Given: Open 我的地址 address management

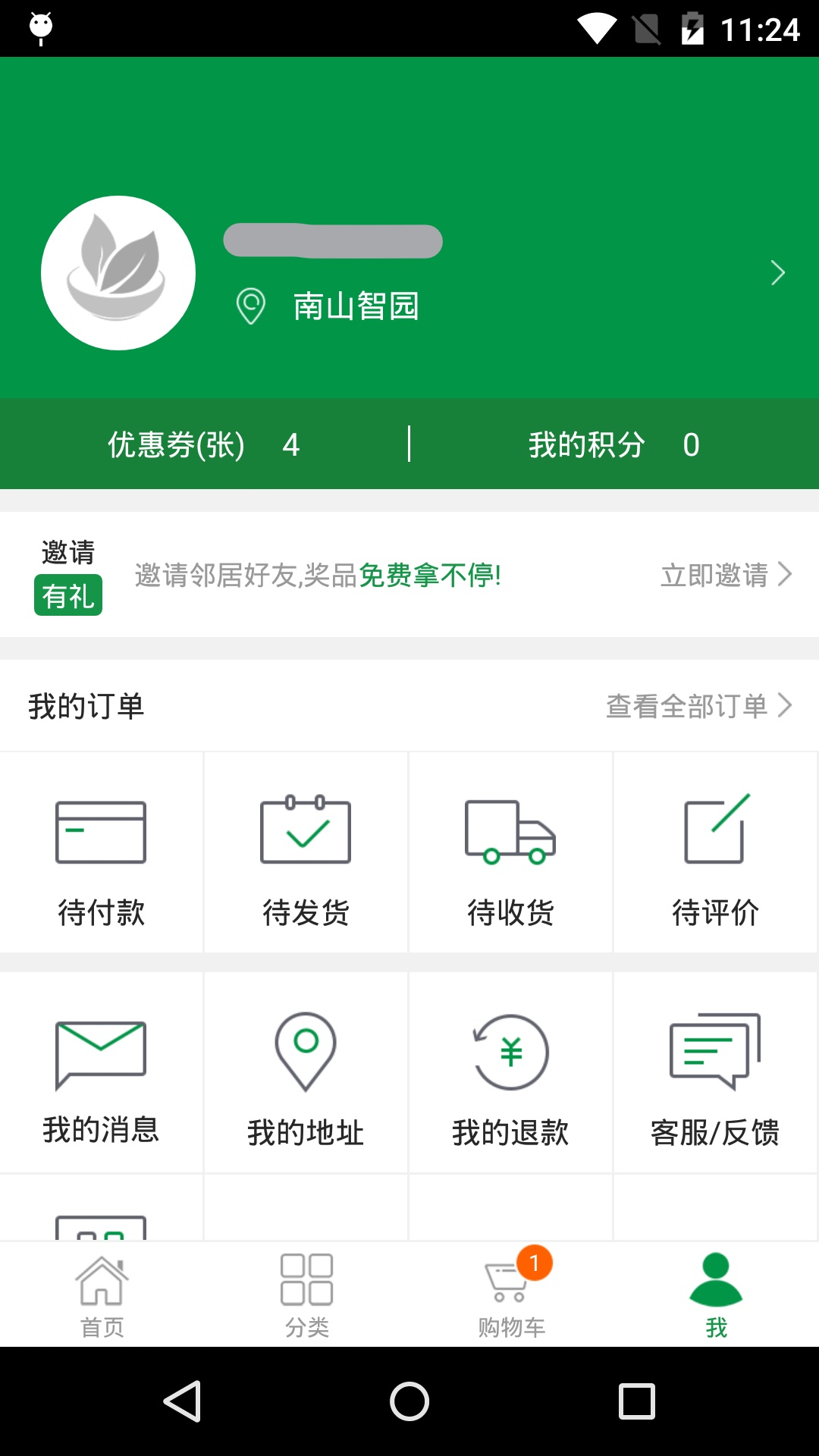Looking at the screenshot, I should [x=306, y=1072].
